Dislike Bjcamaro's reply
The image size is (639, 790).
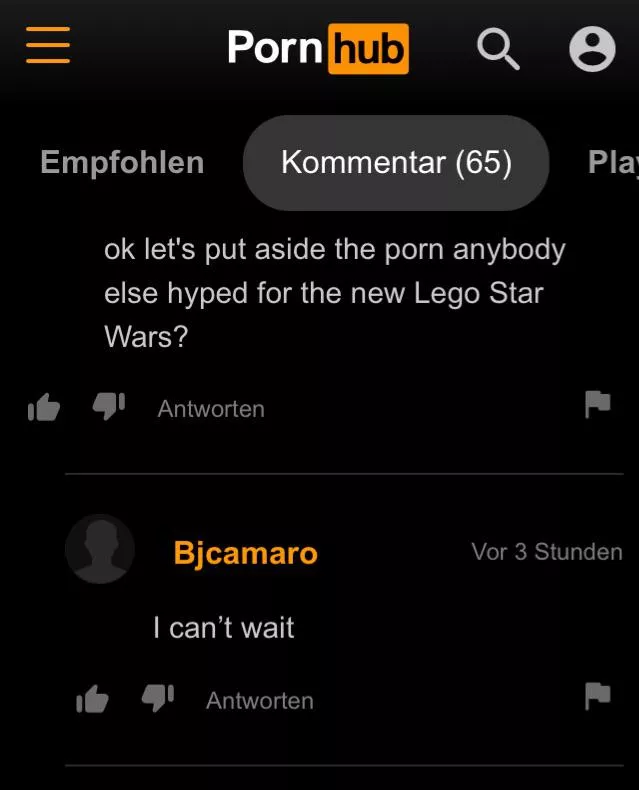pos(157,698)
